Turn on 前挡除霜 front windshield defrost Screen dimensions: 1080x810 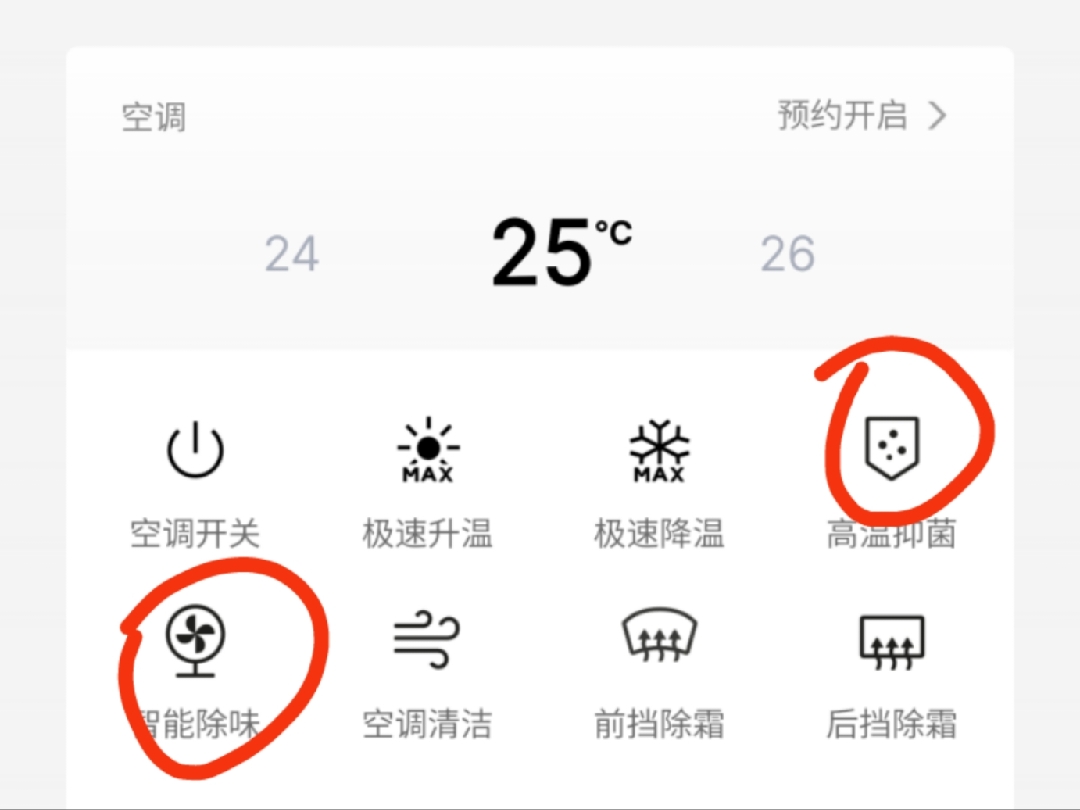tap(659, 673)
